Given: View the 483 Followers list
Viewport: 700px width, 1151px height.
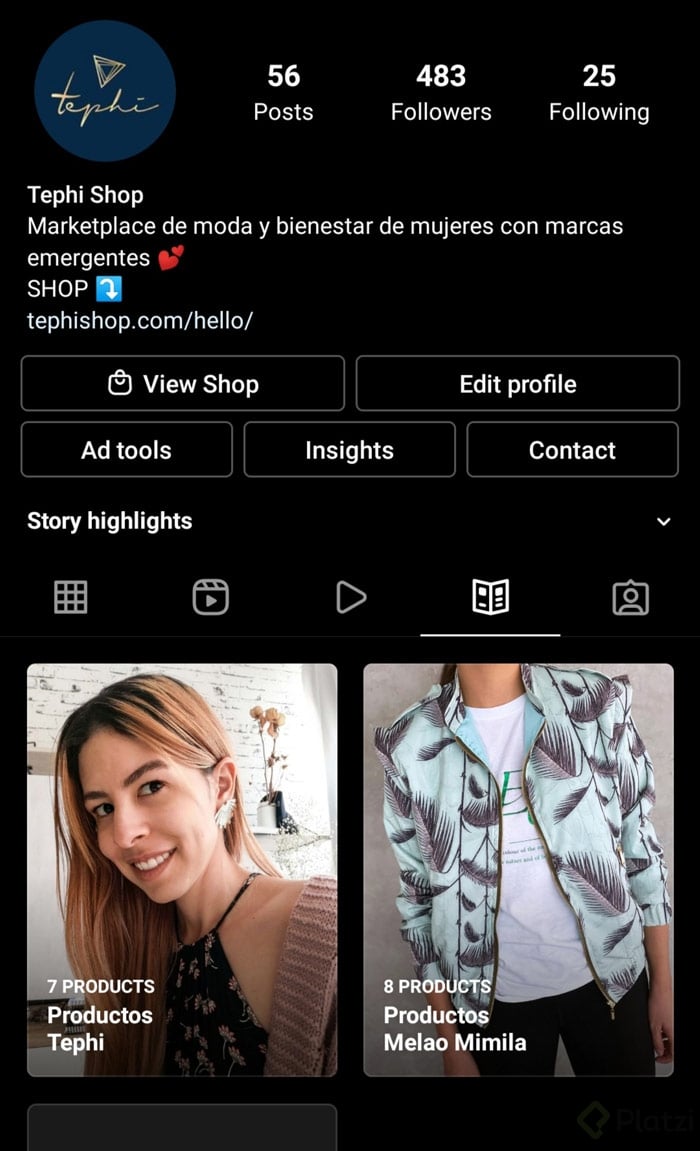Looking at the screenshot, I should point(441,92).
